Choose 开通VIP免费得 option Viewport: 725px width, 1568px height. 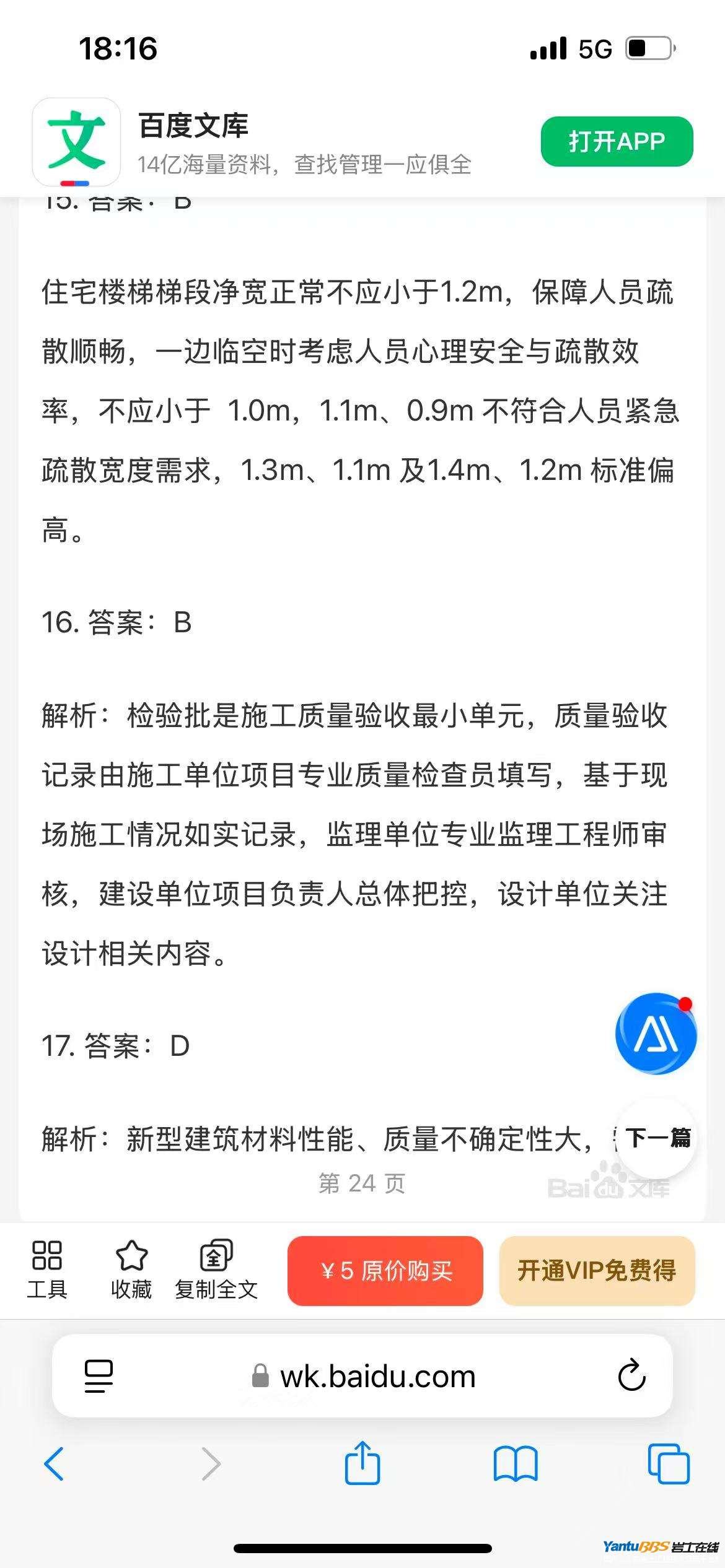click(597, 1271)
